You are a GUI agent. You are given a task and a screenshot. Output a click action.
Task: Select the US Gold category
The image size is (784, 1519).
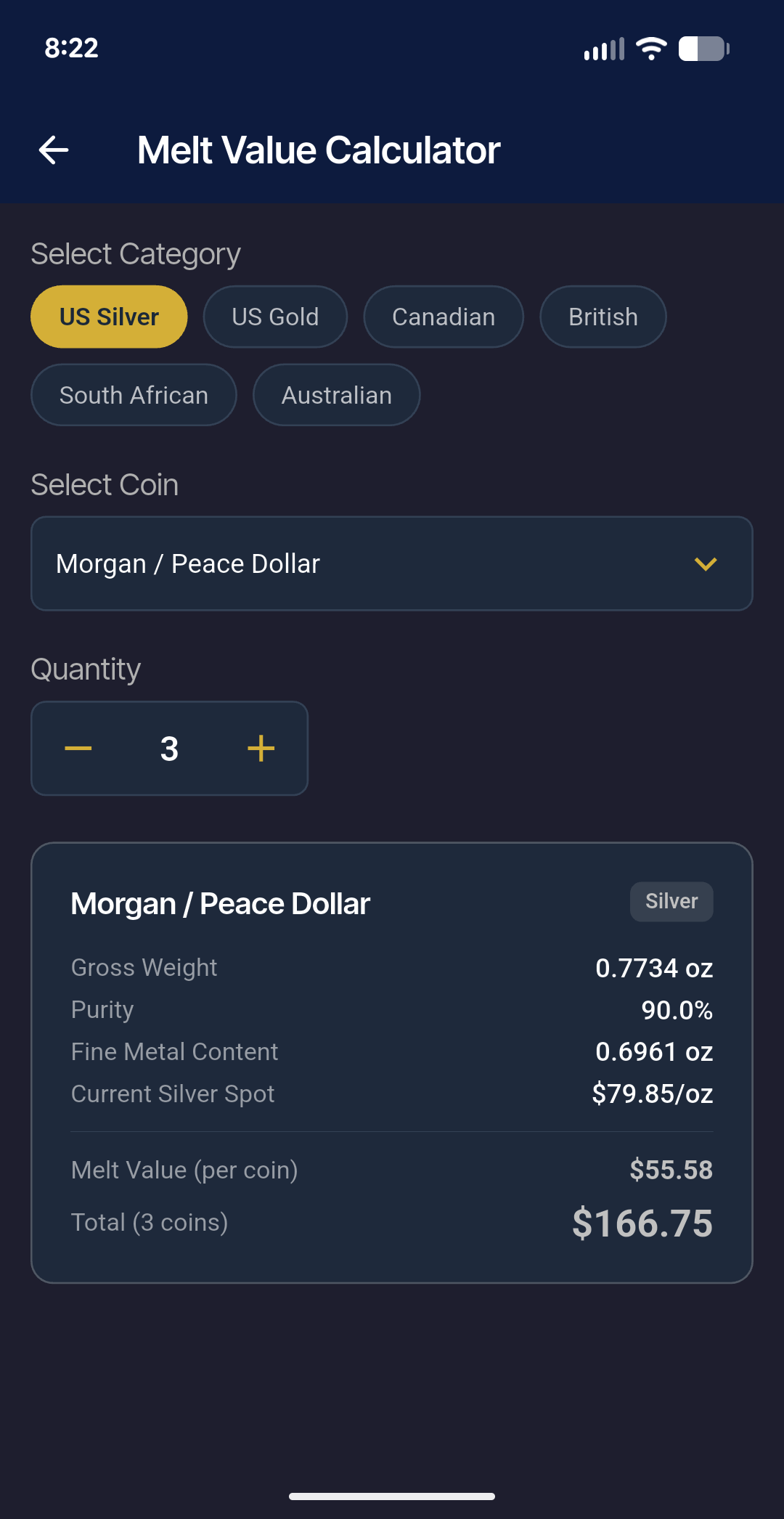pos(275,316)
